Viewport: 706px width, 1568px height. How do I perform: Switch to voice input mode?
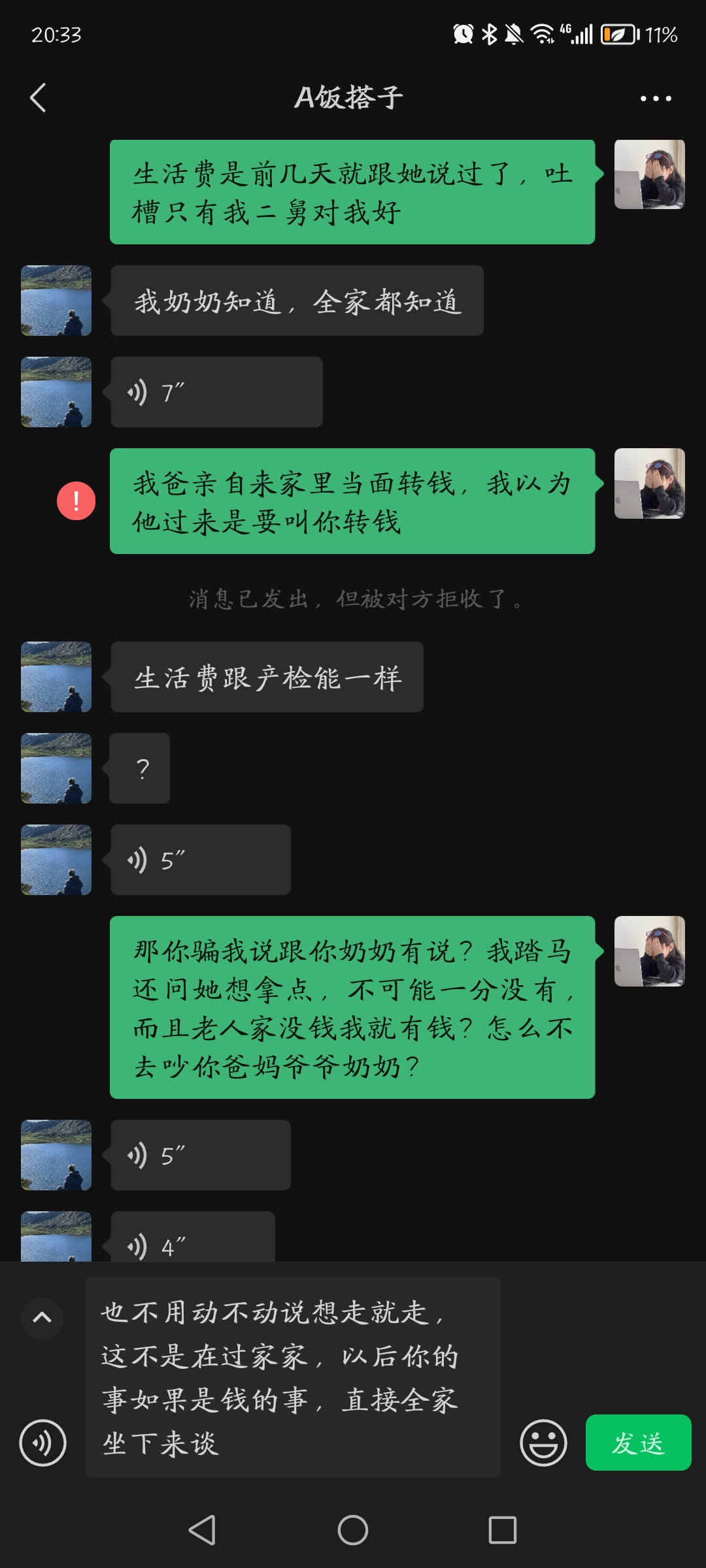coord(42,1443)
